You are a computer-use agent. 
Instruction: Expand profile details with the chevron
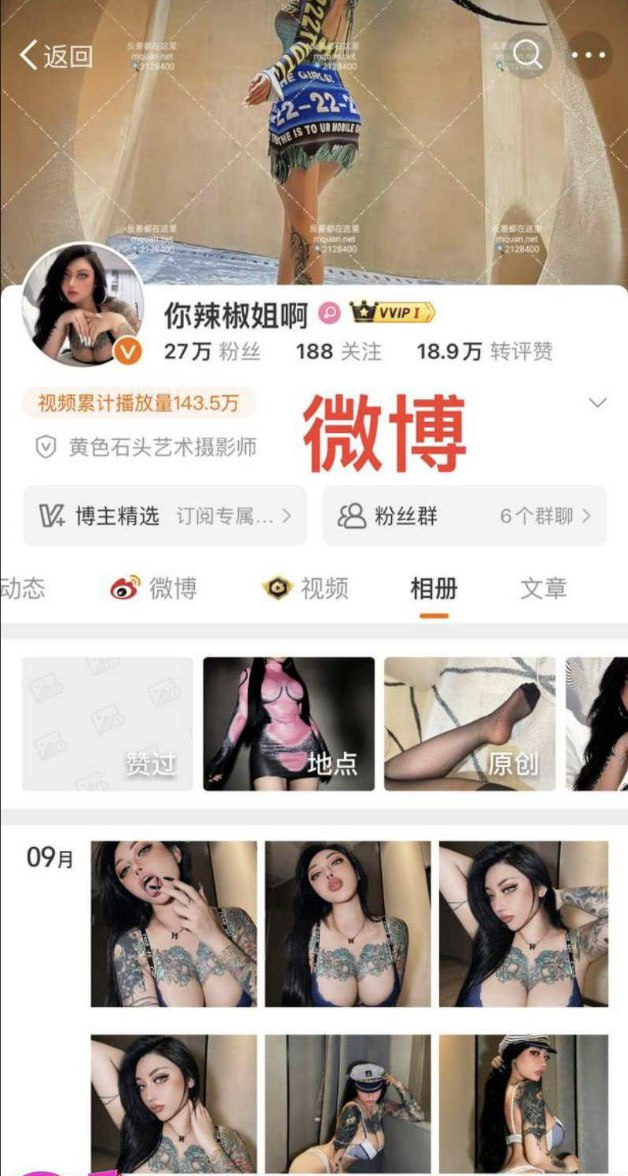pos(597,403)
